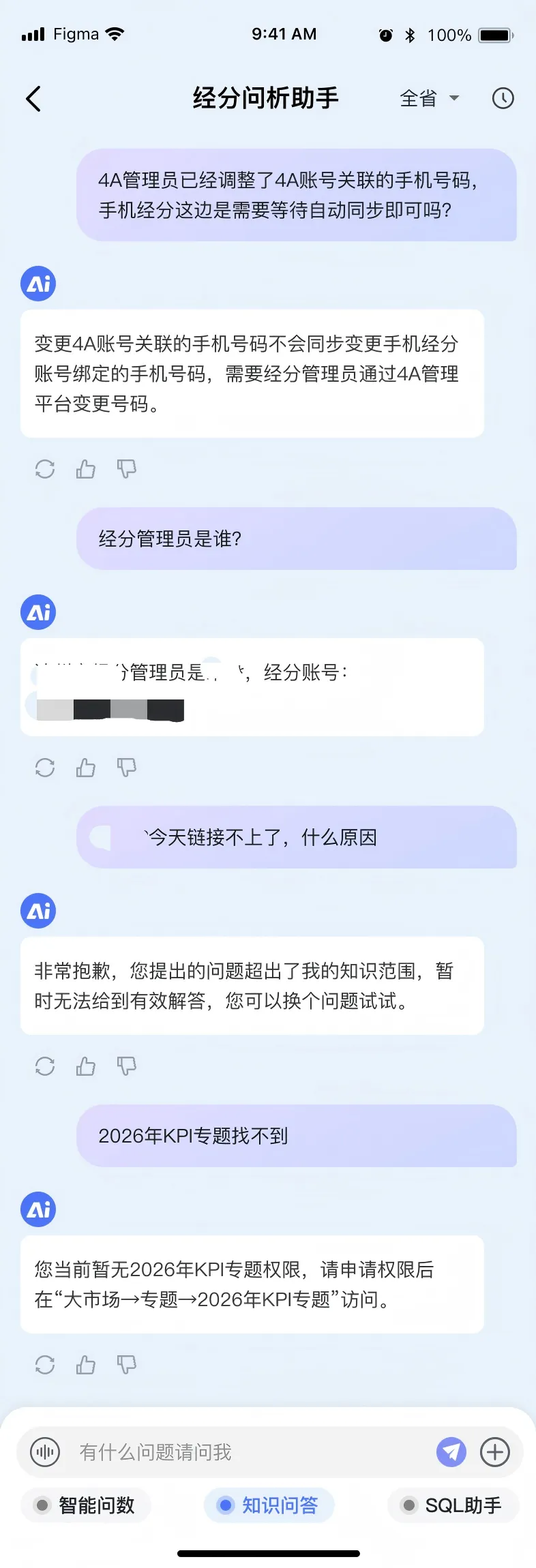Image resolution: width=536 pixels, height=1568 pixels.
Task: Switch to 智能问数 mode
Action: pyautogui.click(x=85, y=1505)
